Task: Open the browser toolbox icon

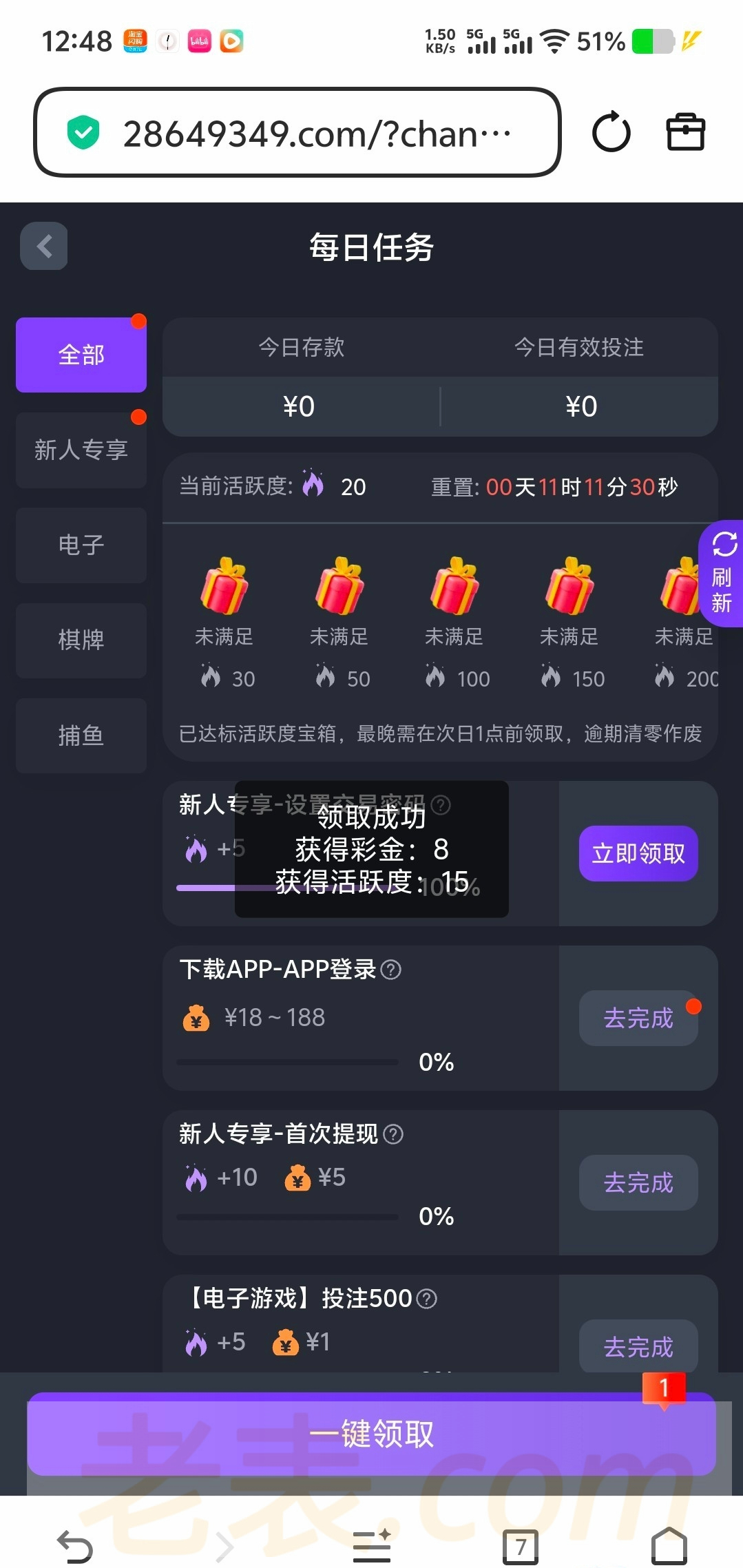Action: (685, 132)
